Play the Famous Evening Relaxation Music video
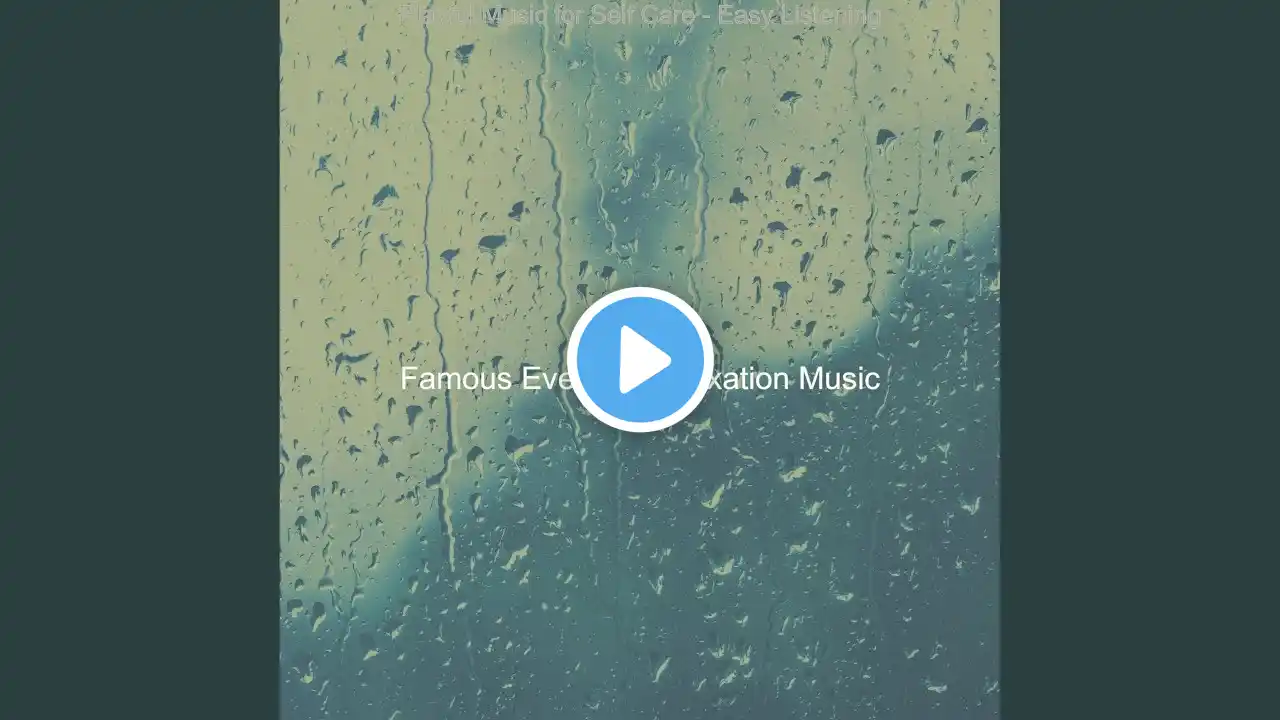 pos(640,360)
